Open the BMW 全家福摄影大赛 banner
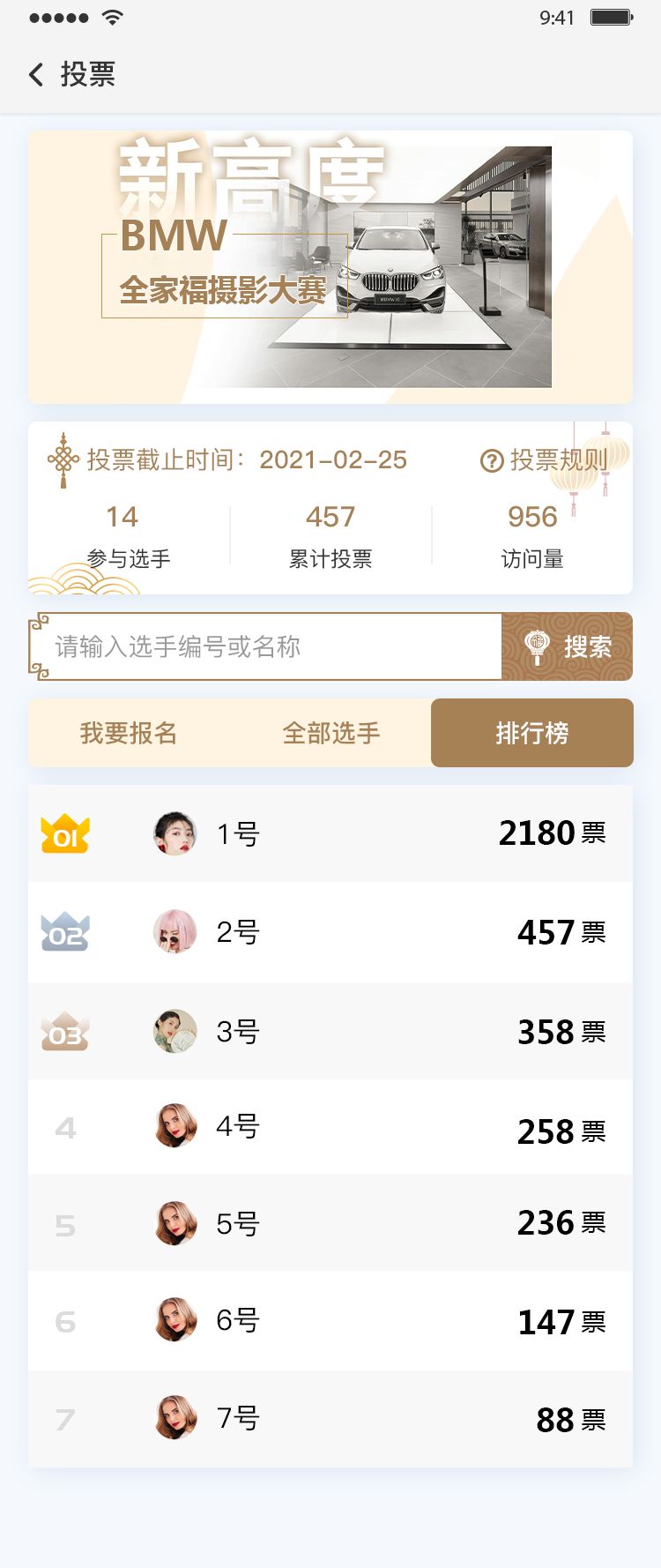The image size is (661, 1568). point(330,266)
